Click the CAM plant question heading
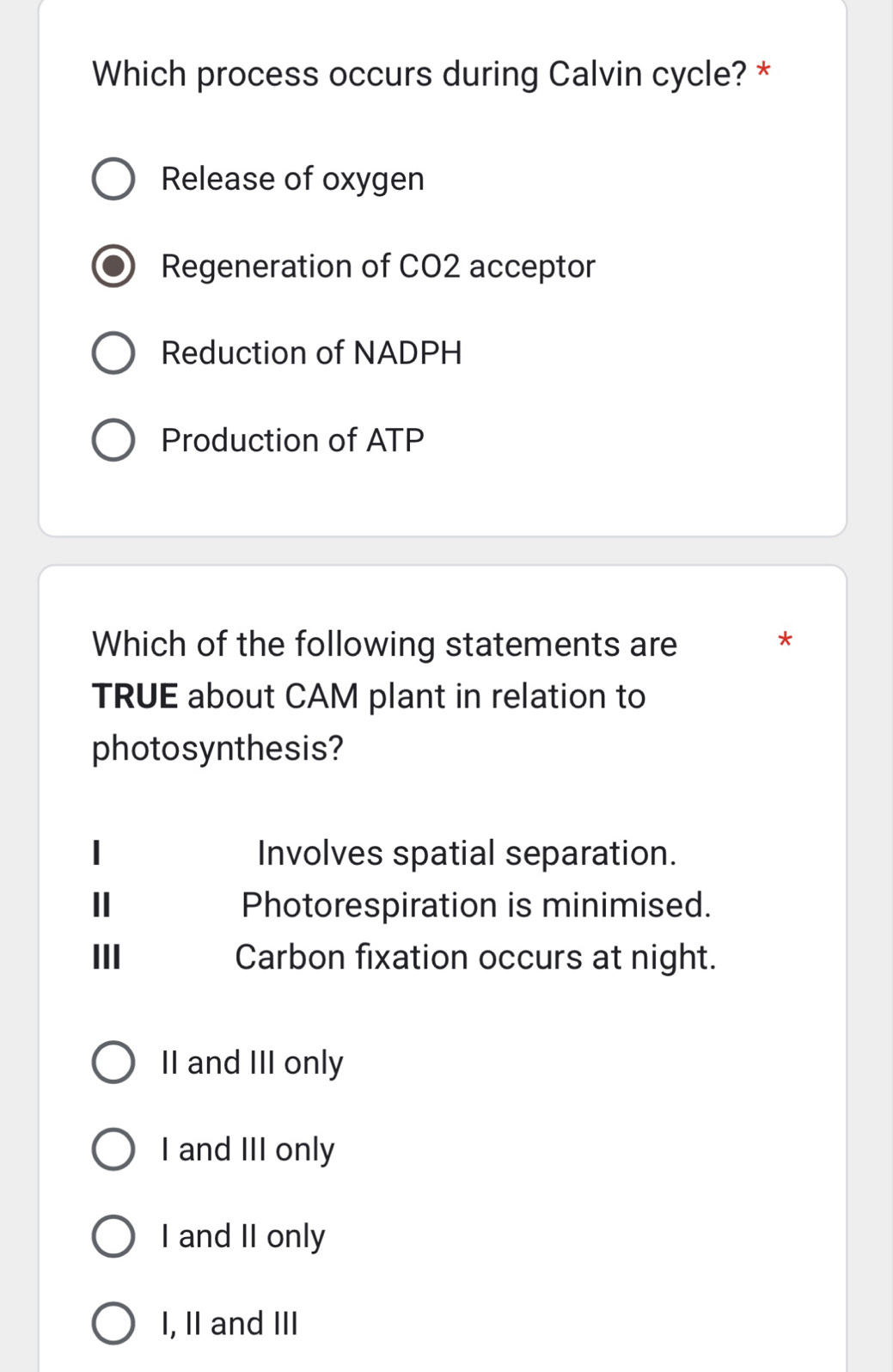 coord(384,695)
